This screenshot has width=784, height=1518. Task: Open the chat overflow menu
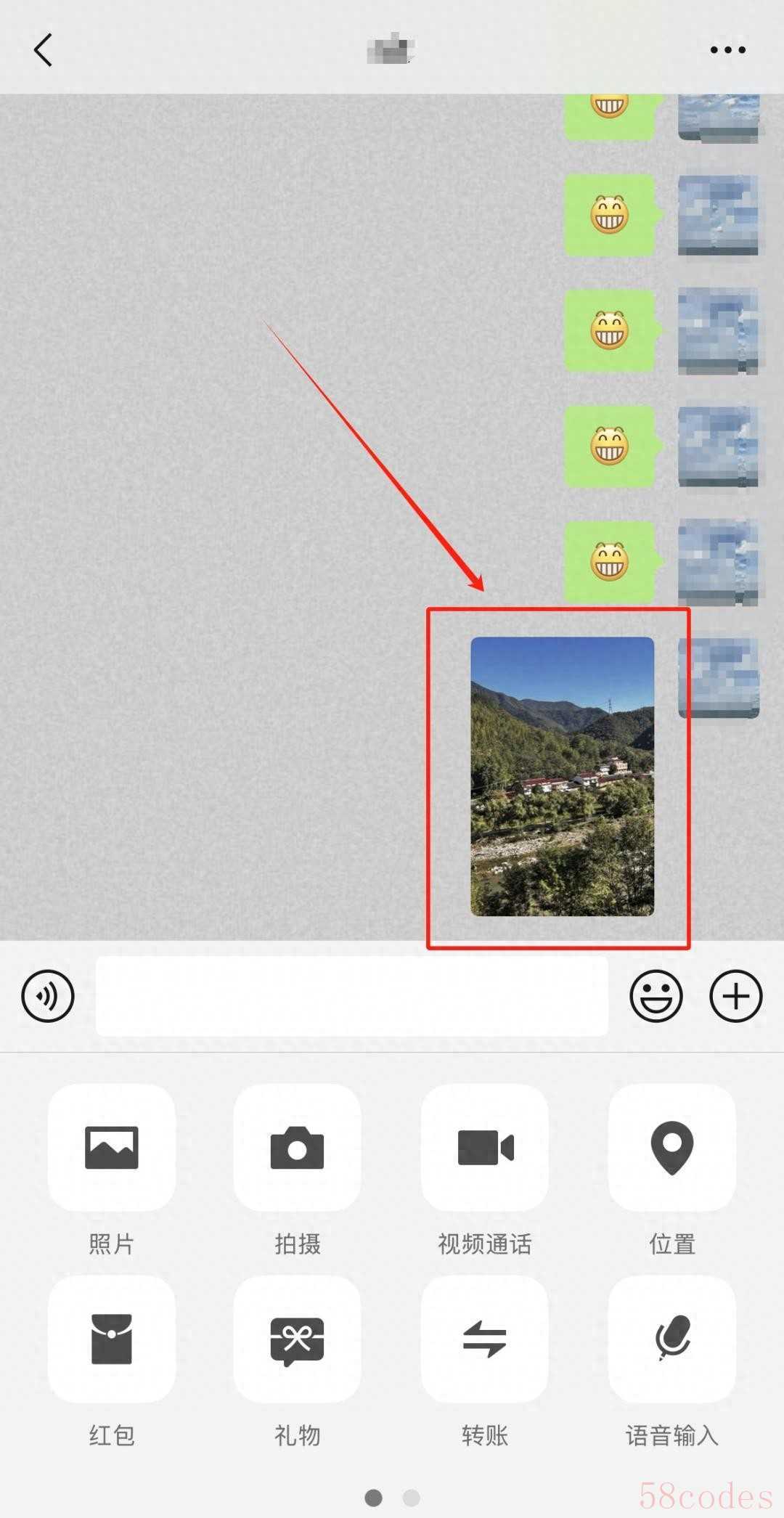(727, 50)
